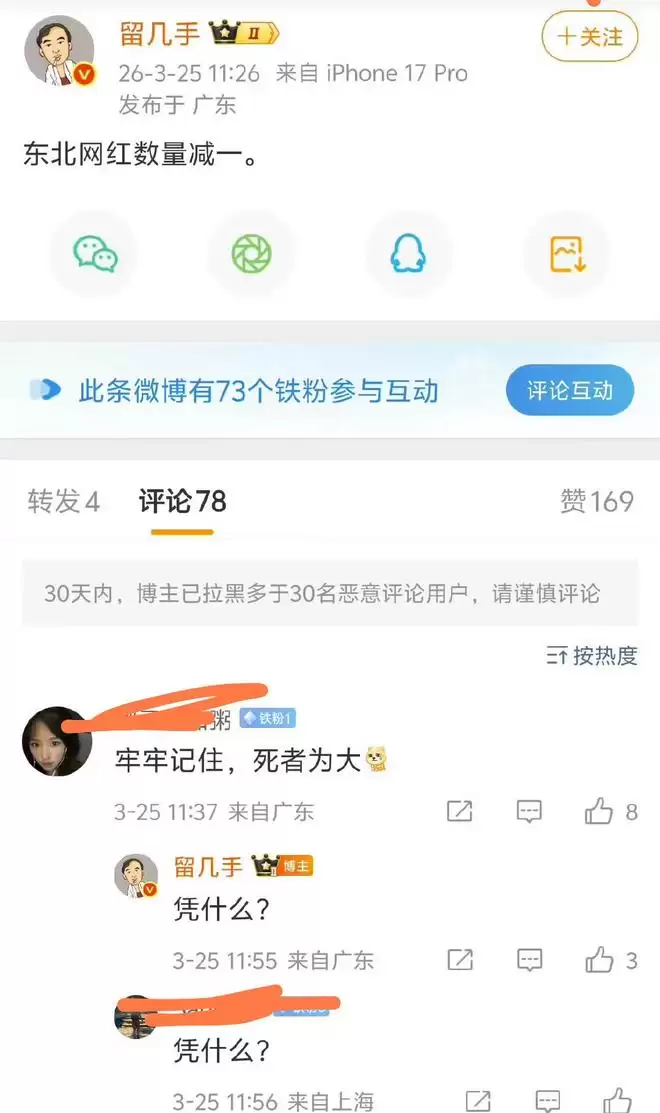Image resolution: width=660 pixels, height=1113 pixels.
Task: Switch to the 转发 4 tab
Action: [x=63, y=501]
